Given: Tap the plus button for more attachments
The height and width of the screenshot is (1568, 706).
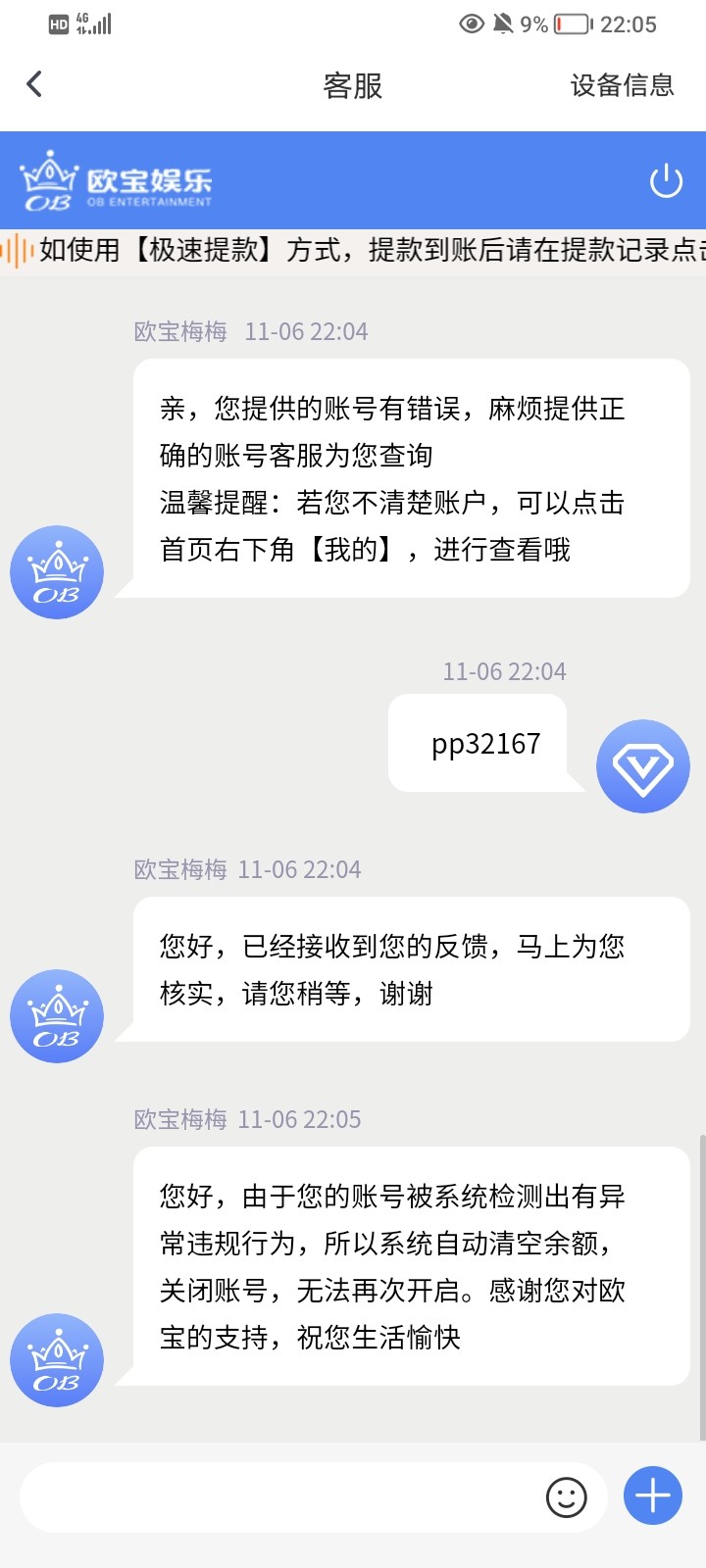Looking at the screenshot, I should tap(653, 1495).
